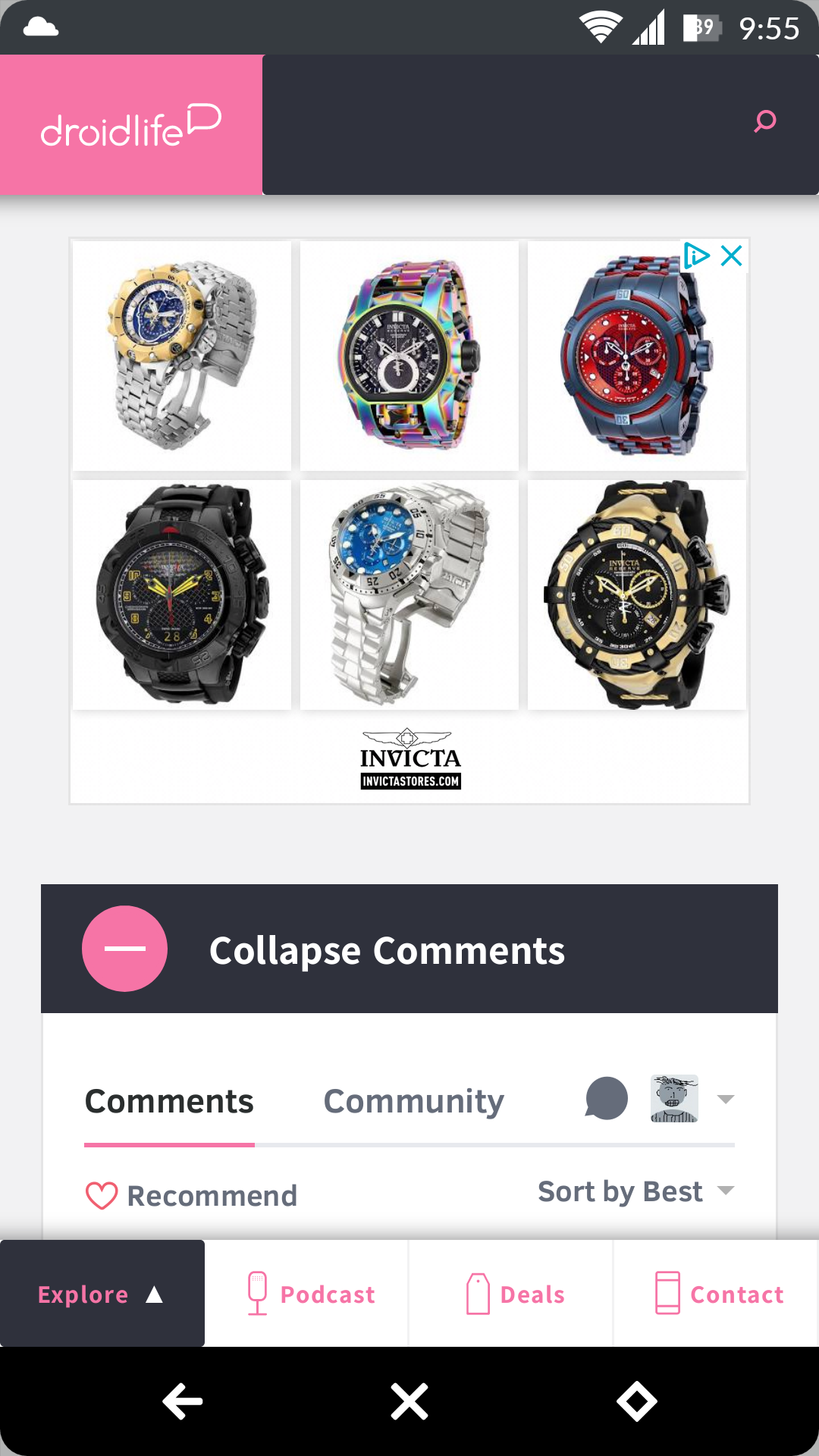Open the AdChoices info icon

(695, 256)
